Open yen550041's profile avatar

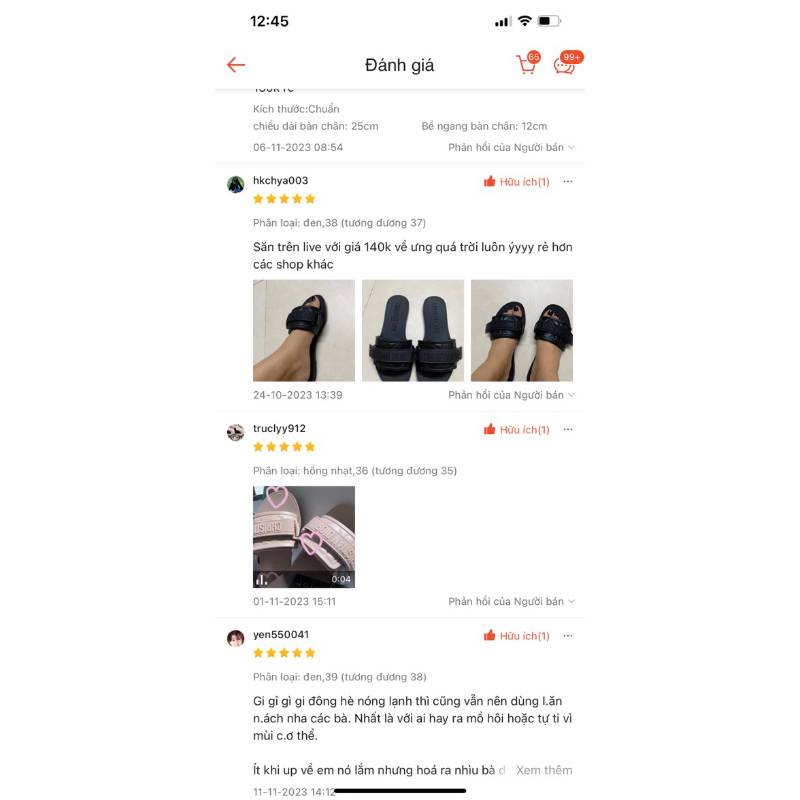(x=236, y=638)
